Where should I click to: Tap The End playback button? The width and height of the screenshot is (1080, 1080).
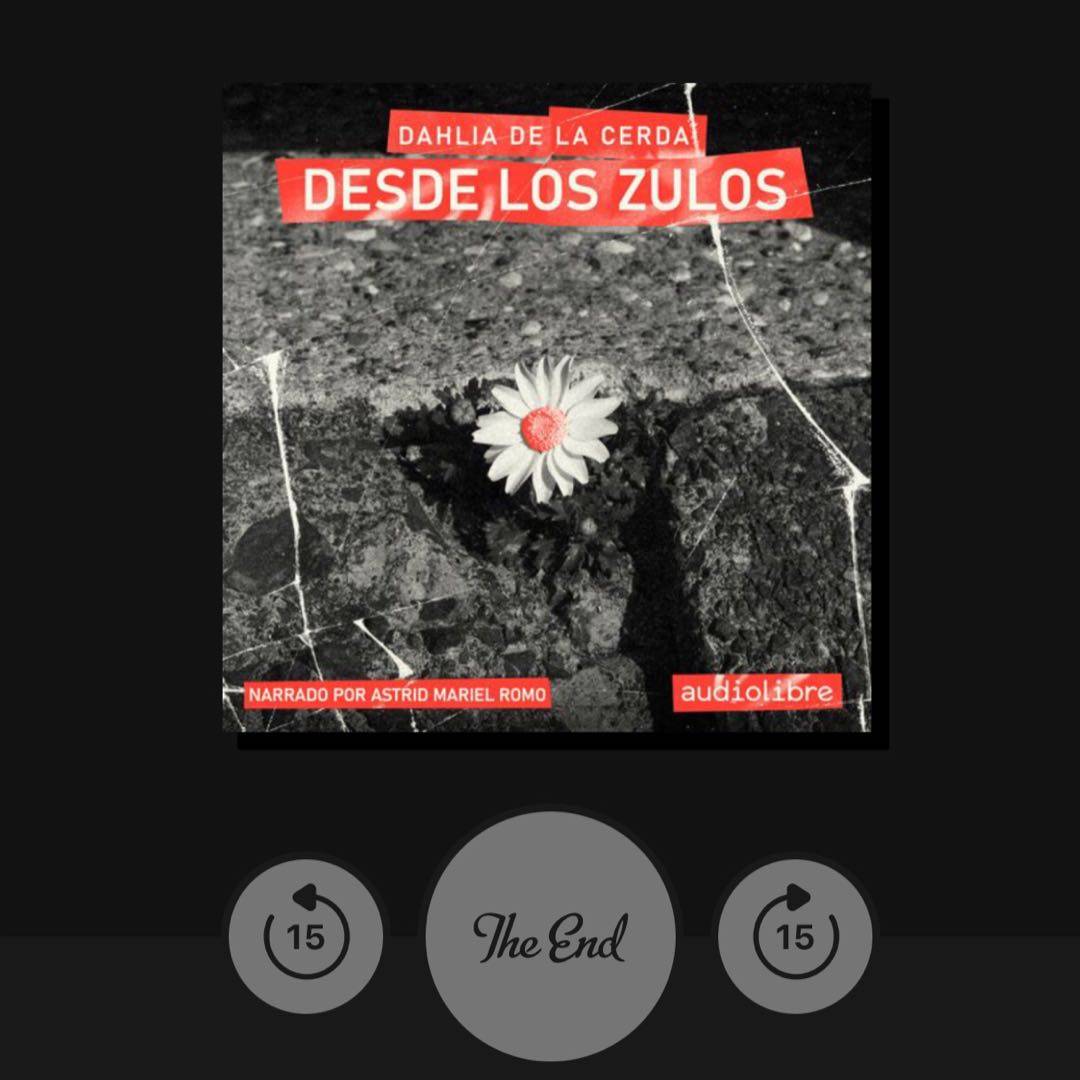pos(550,937)
